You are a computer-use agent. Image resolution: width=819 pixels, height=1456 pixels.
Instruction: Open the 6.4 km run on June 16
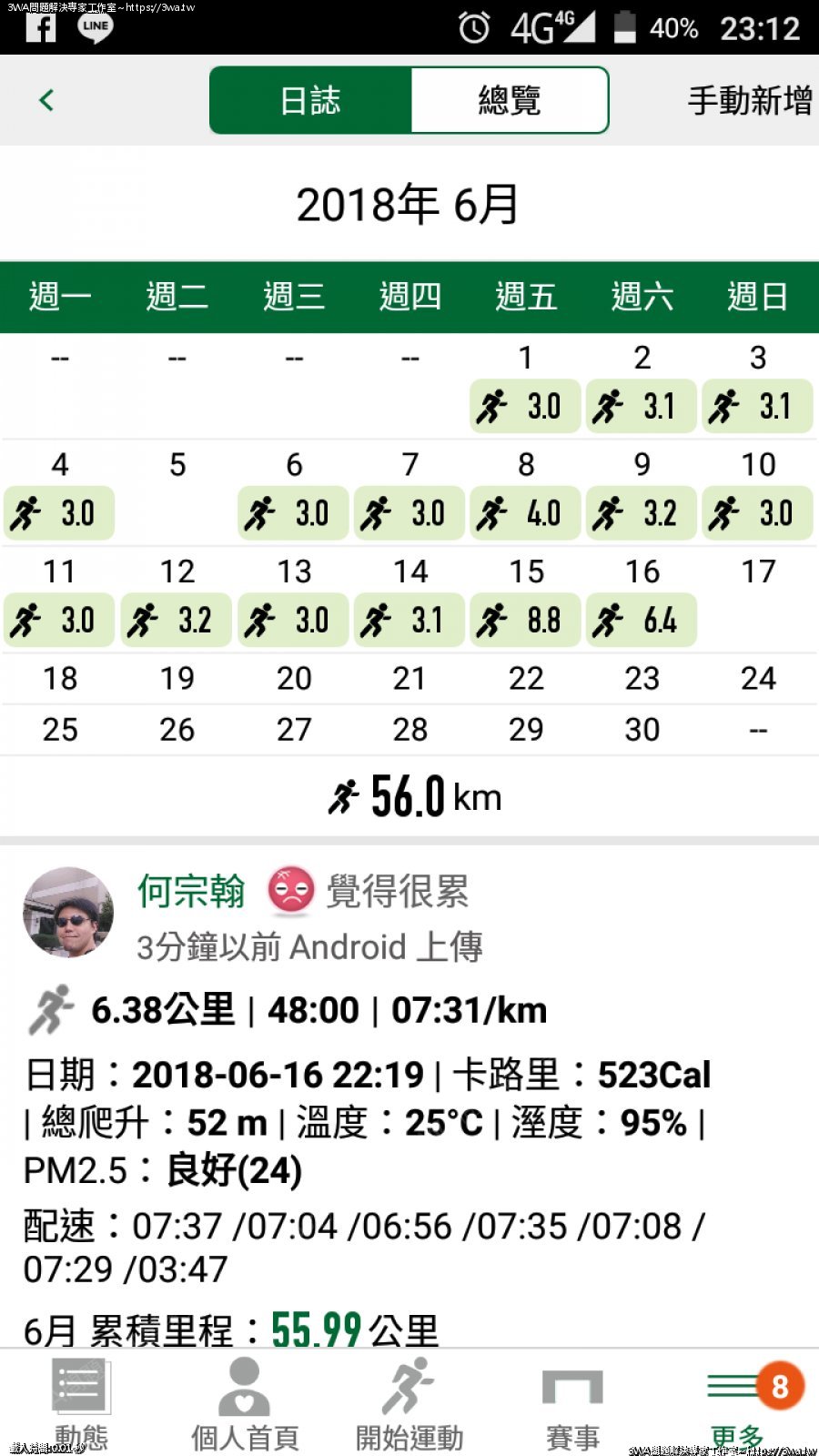(x=642, y=621)
